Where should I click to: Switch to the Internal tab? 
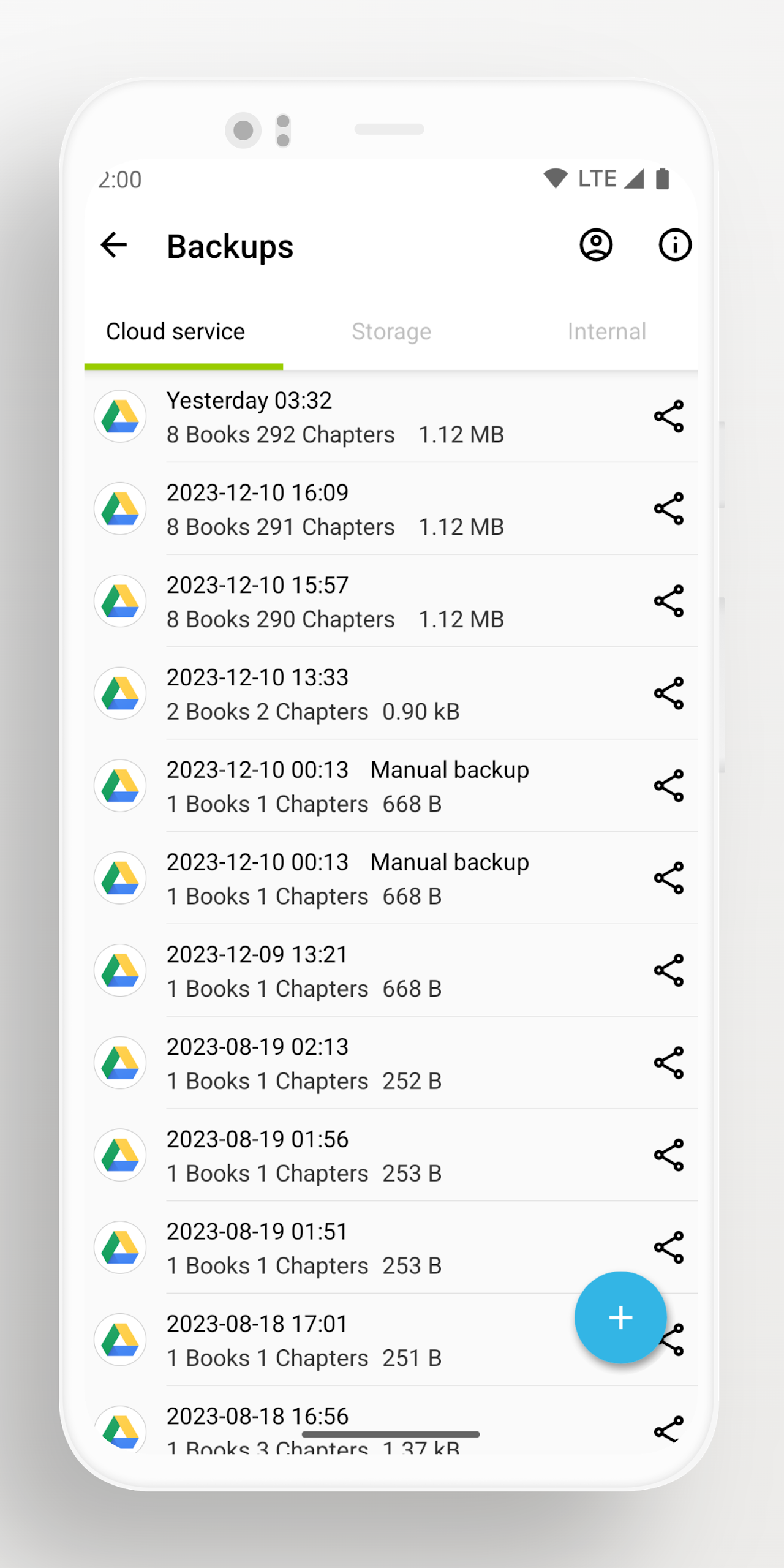pos(606,331)
